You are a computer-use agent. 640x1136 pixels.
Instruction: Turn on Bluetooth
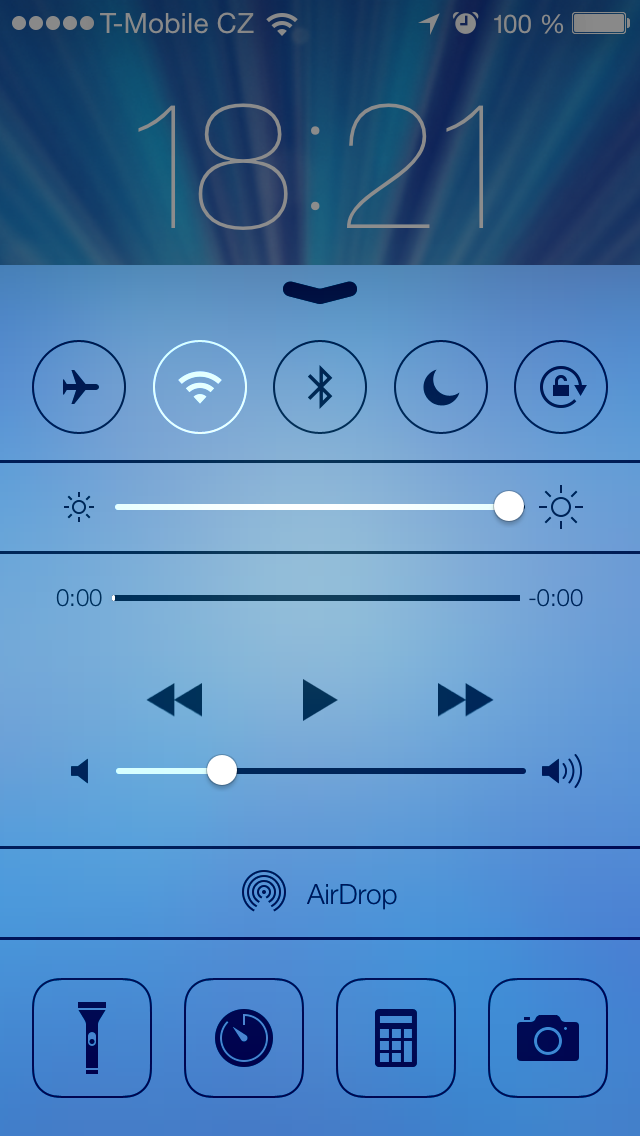tap(320, 387)
